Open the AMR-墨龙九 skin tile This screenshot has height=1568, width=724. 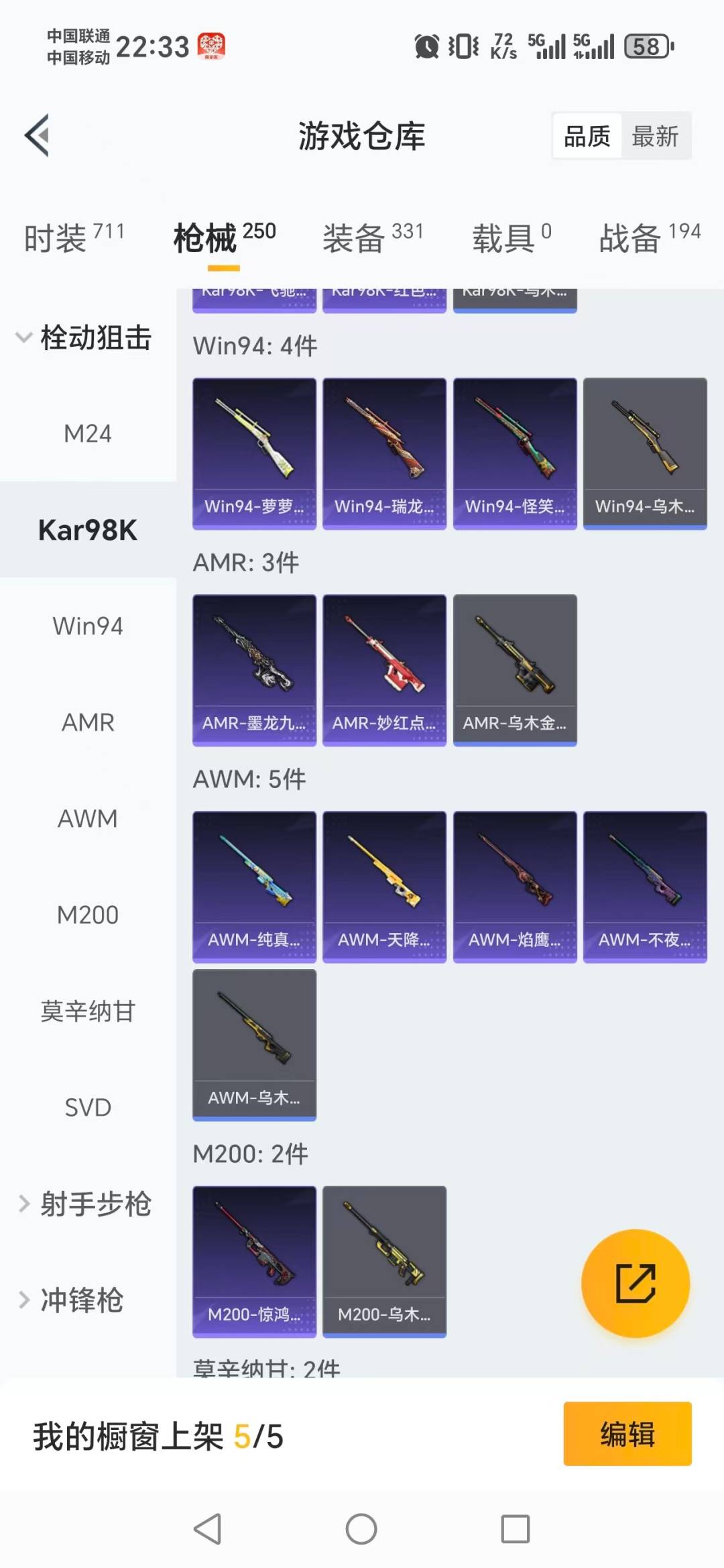coord(254,670)
